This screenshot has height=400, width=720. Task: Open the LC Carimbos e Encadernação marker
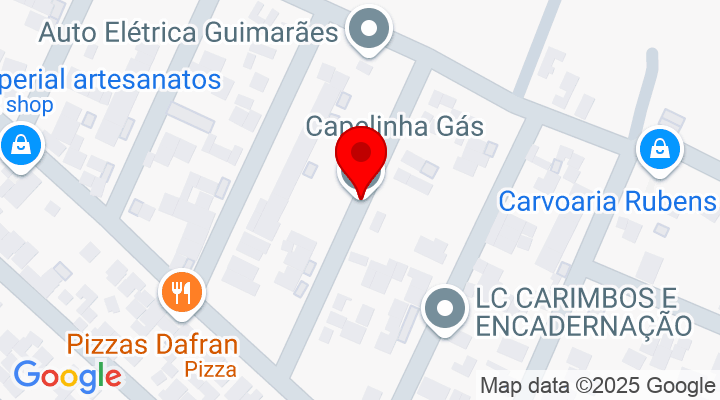(444, 311)
